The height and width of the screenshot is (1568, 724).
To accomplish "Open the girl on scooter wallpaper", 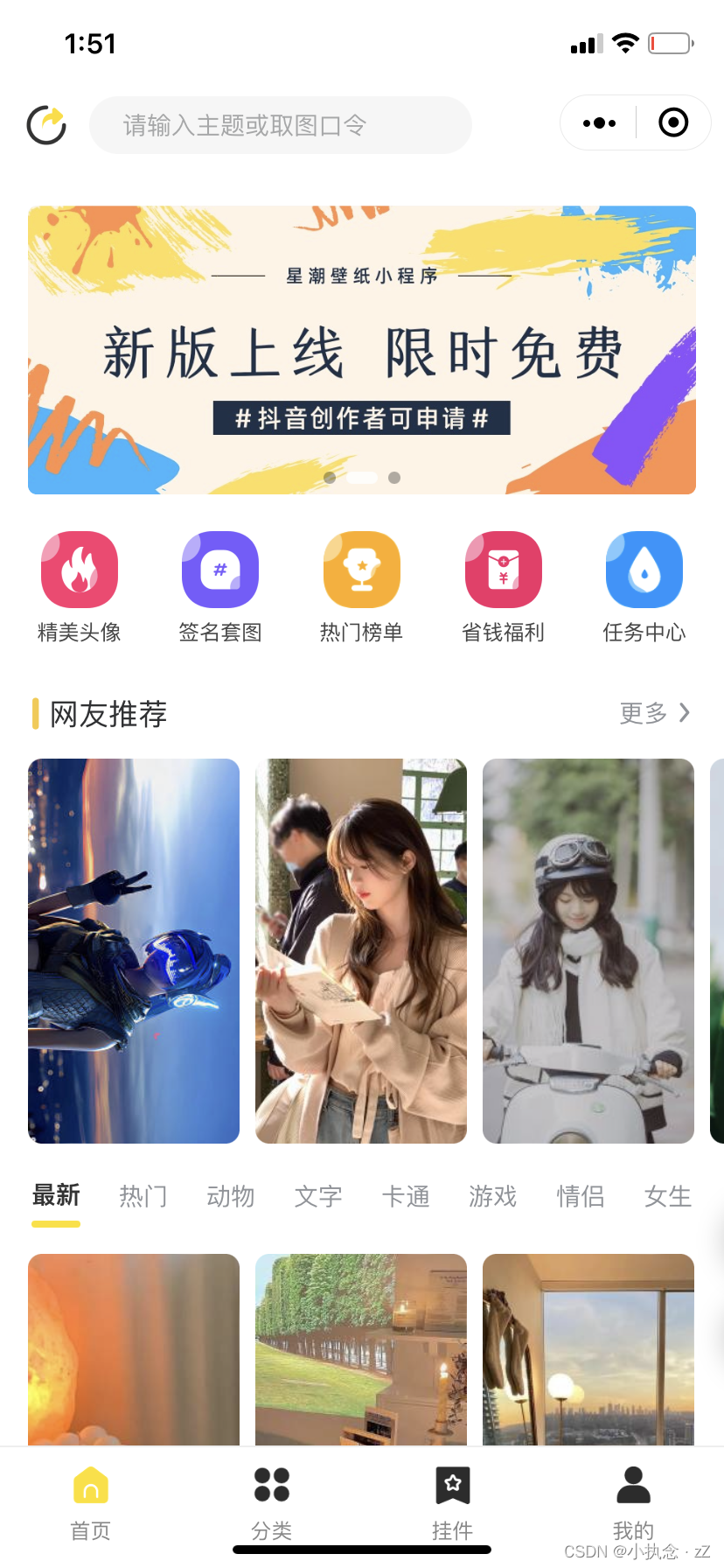I will (588, 951).
